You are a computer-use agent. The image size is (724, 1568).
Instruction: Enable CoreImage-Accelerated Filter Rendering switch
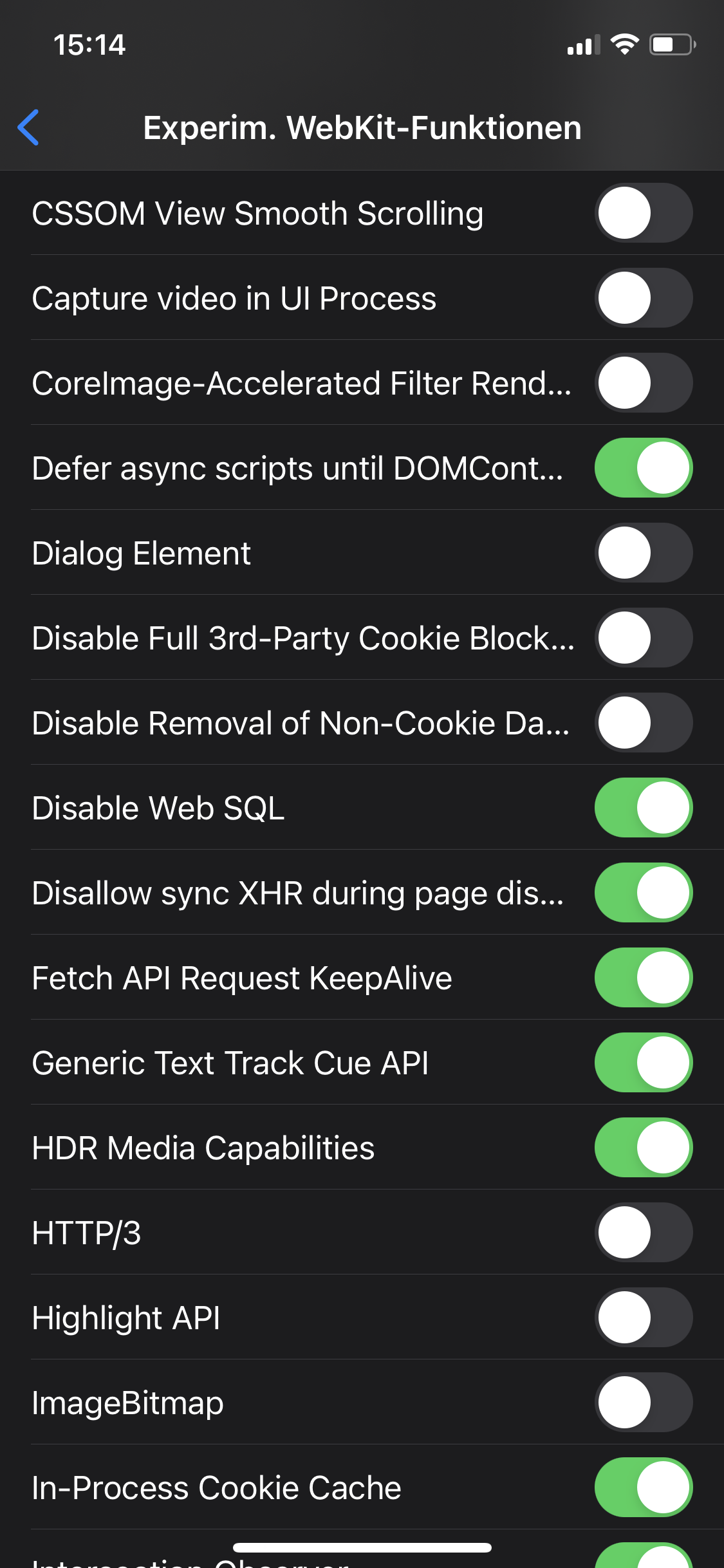(643, 383)
